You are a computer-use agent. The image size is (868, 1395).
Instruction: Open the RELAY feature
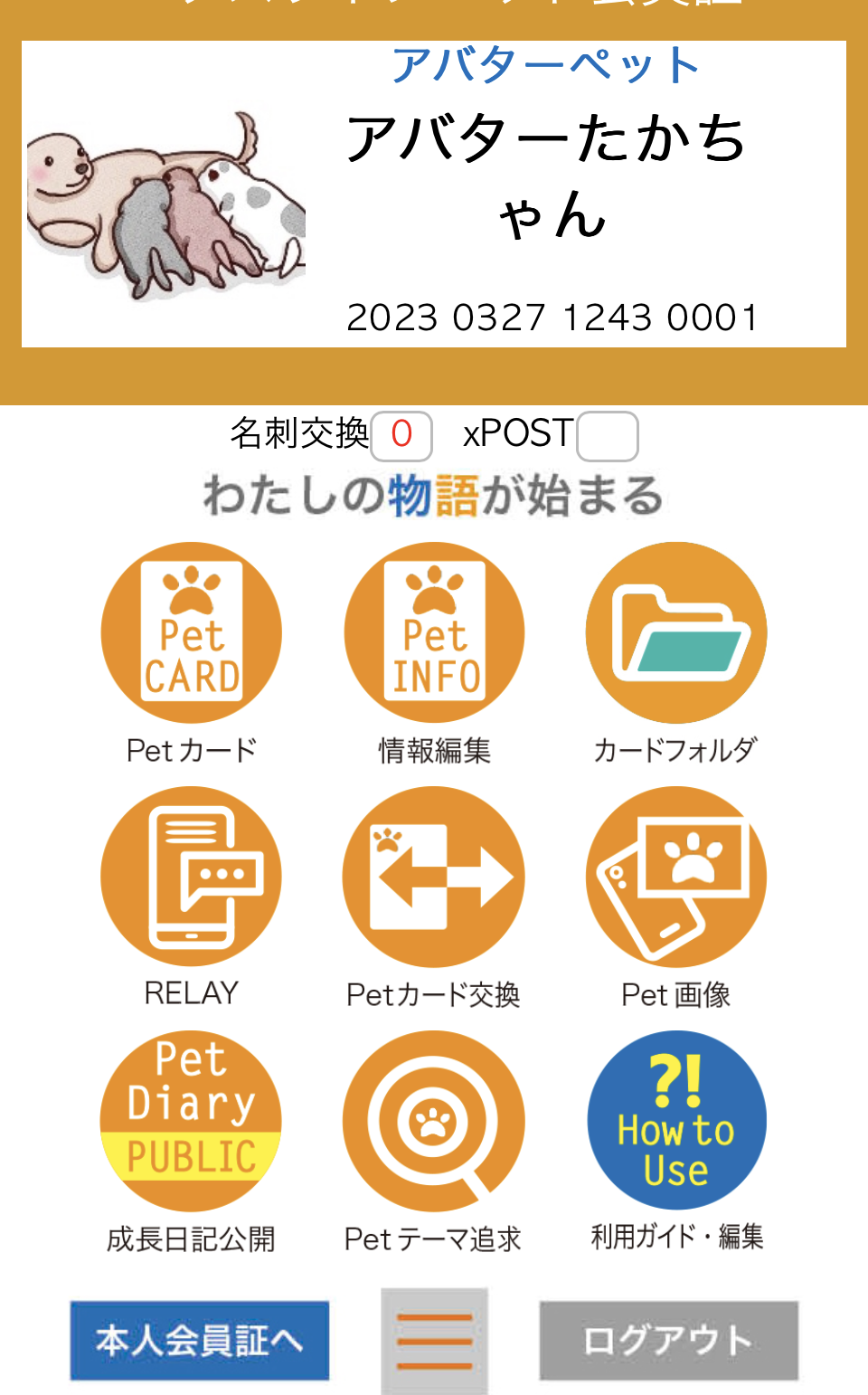click(191, 876)
